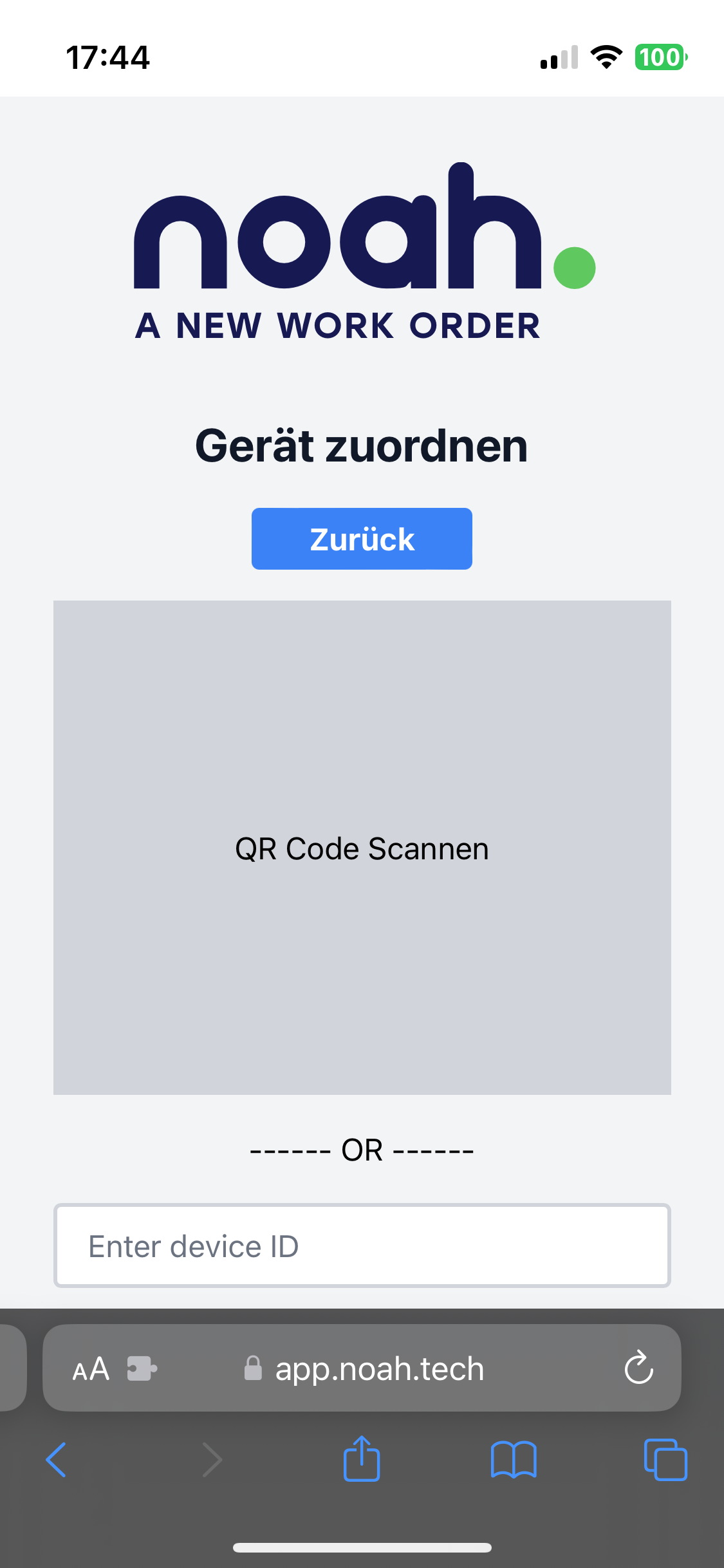Tap the blue Zurück button
724x1568 pixels.
(x=362, y=539)
